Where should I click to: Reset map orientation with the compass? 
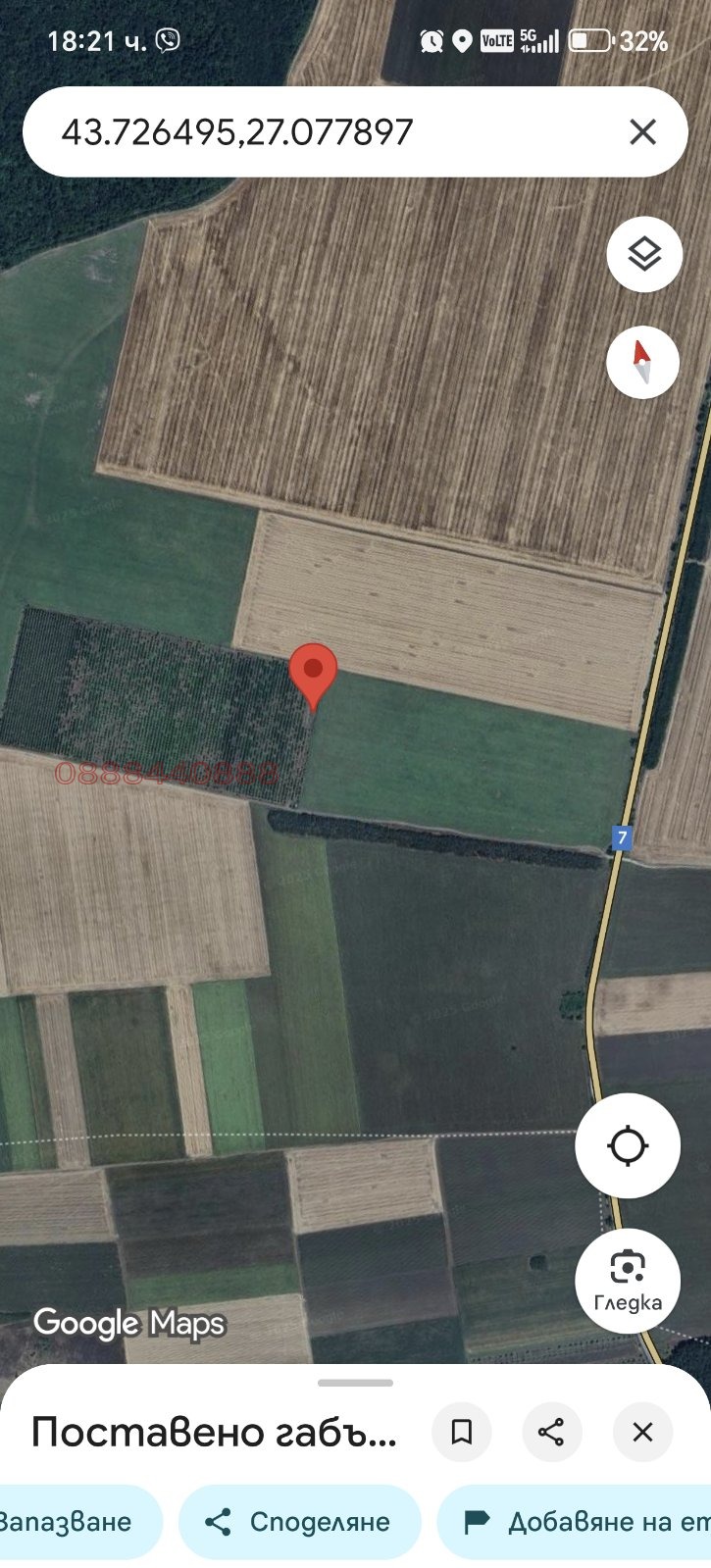(x=643, y=362)
